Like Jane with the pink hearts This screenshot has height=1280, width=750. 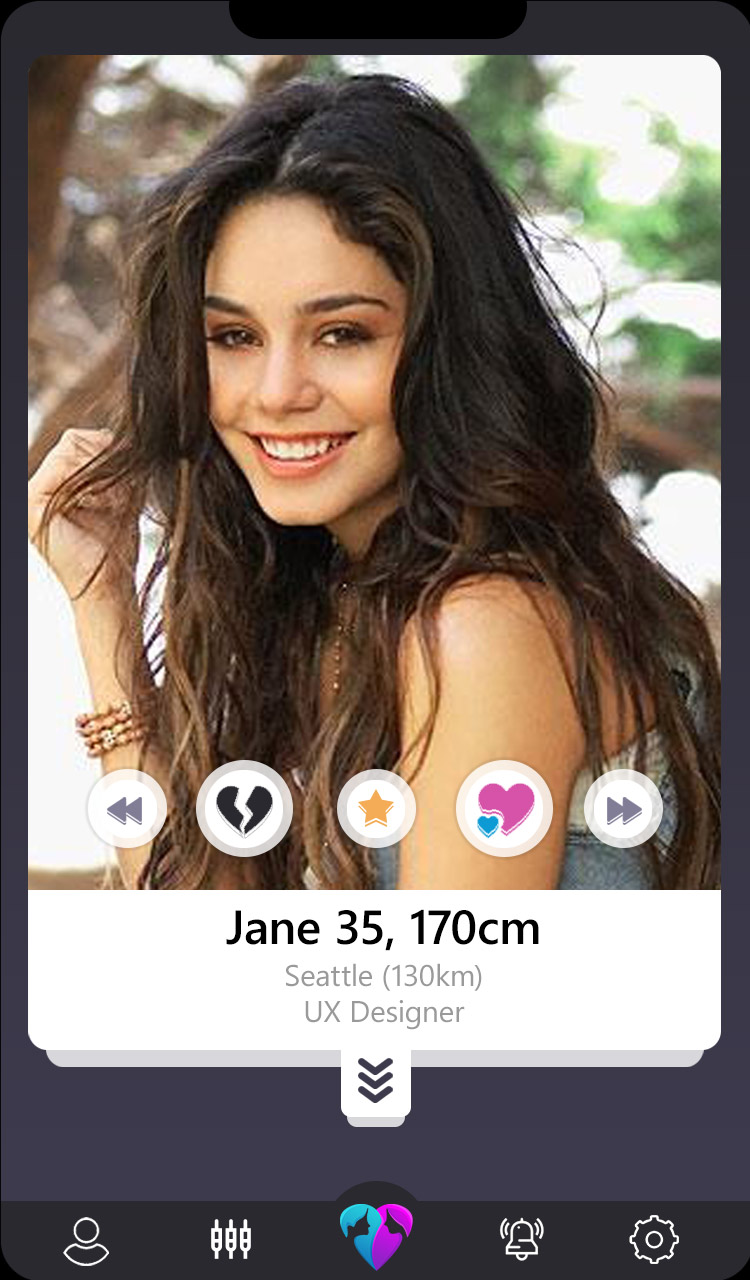[505, 808]
